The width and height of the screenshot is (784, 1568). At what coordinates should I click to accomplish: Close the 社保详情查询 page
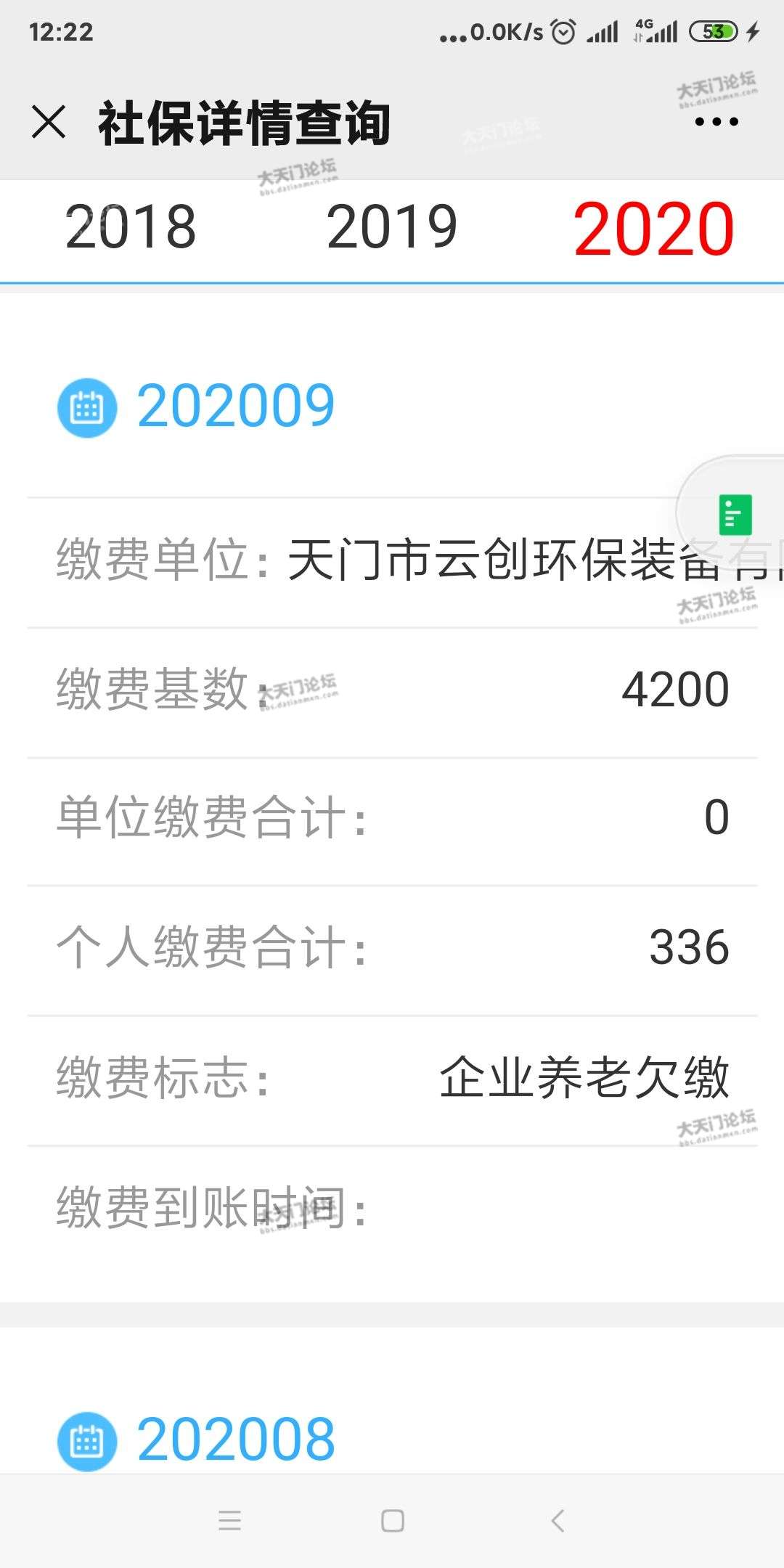coord(49,122)
